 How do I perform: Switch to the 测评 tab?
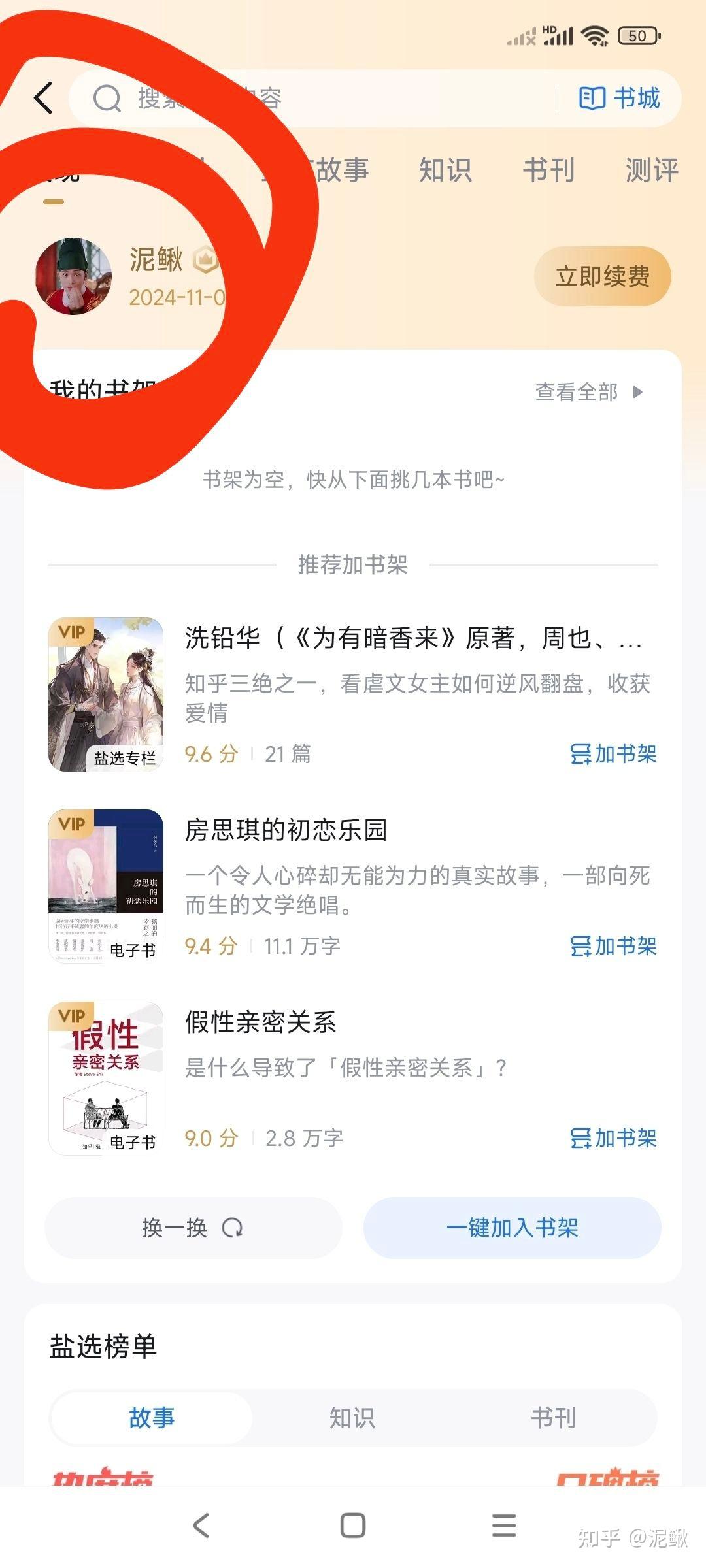click(652, 170)
